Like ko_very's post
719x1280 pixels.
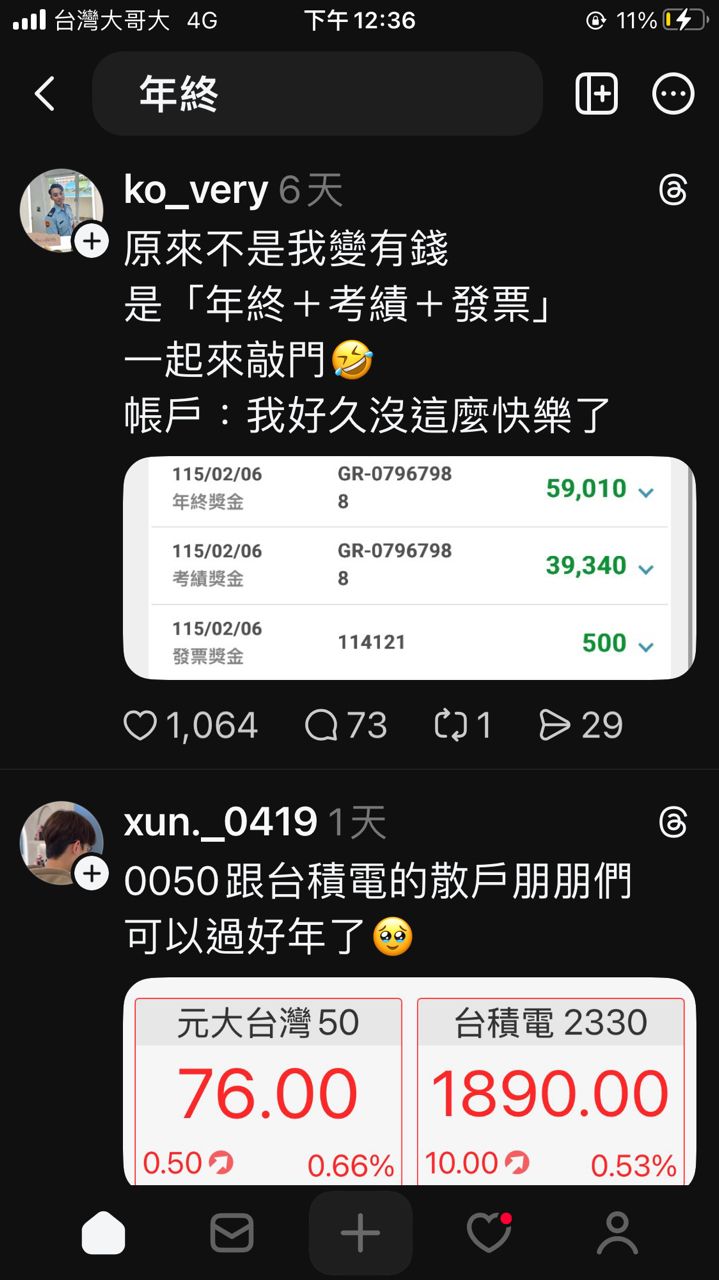(x=141, y=725)
